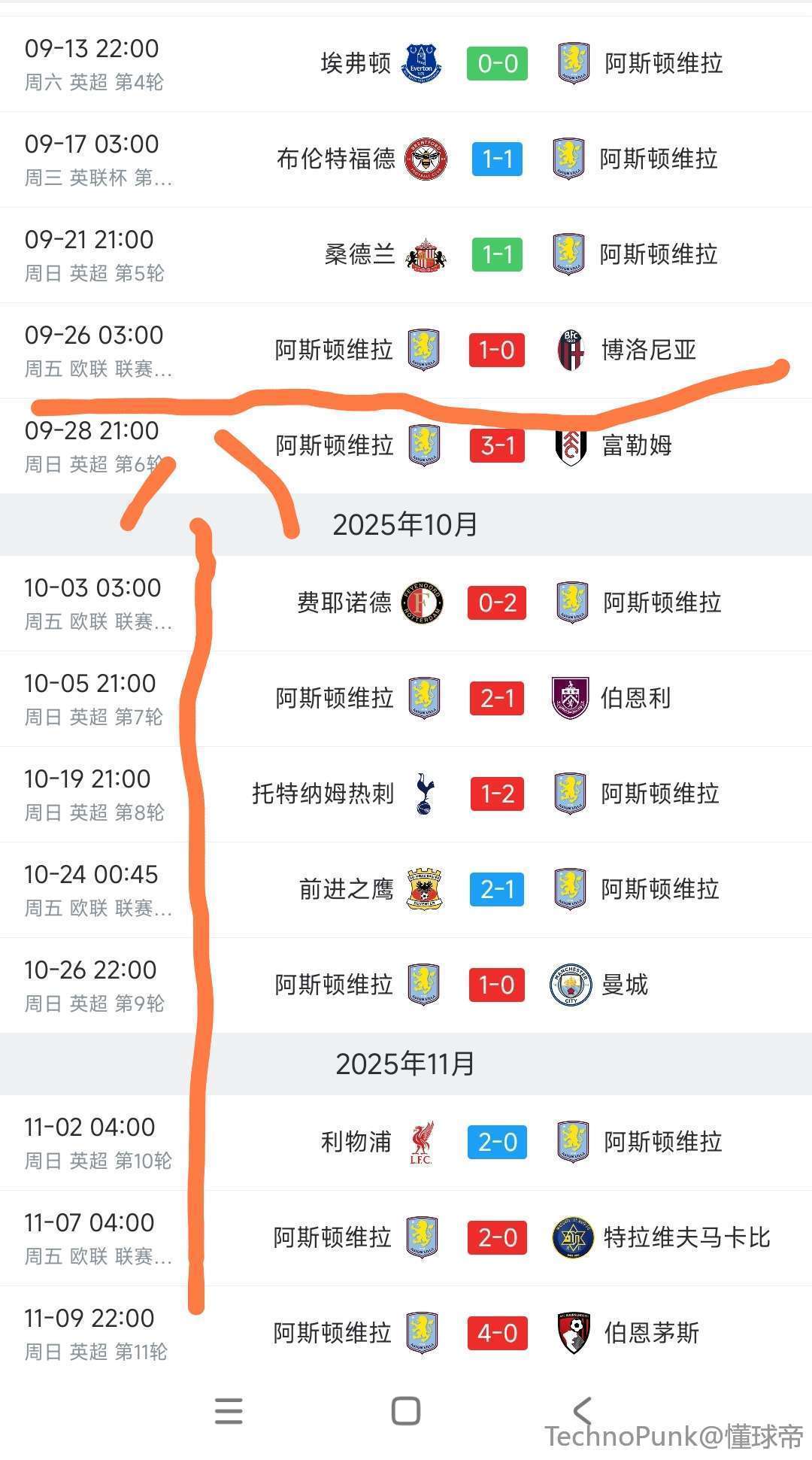
Task: Tap the system home button
Action: [x=406, y=1411]
